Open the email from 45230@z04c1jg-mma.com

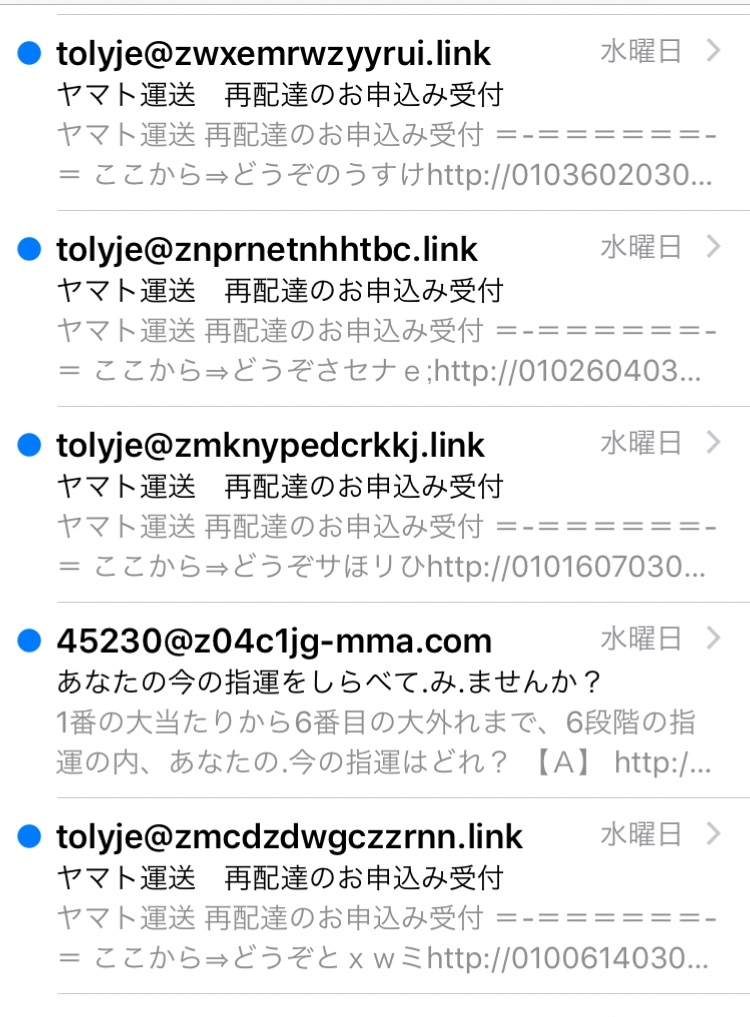(x=380, y=700)
